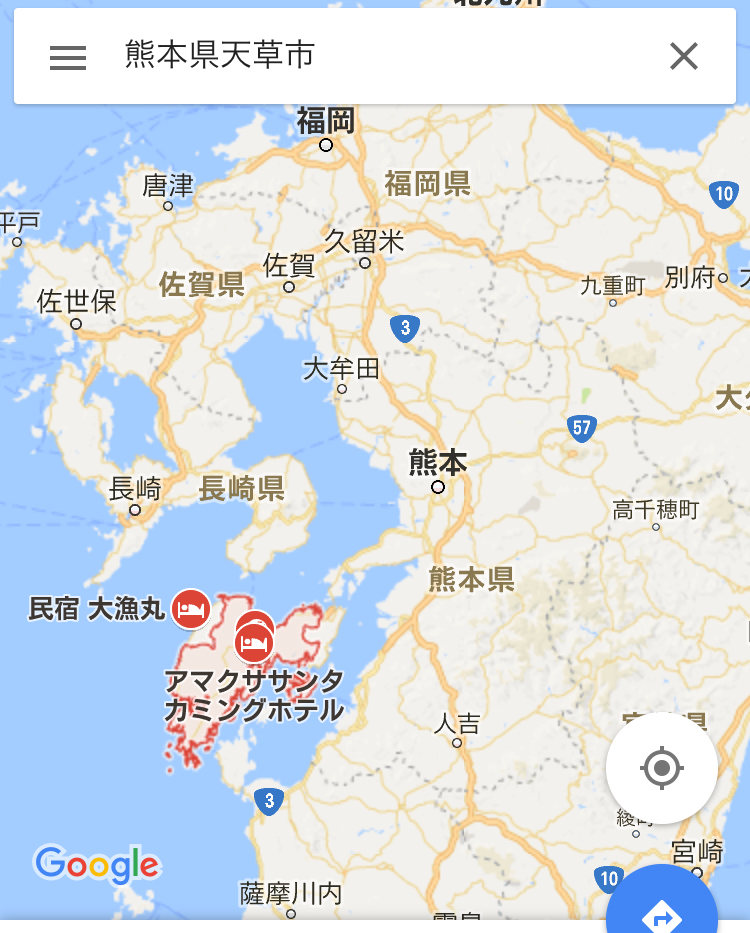The width and height of the screenshot is (750, 933).
Task: Center map on my current location
Action: coord(661,768)
